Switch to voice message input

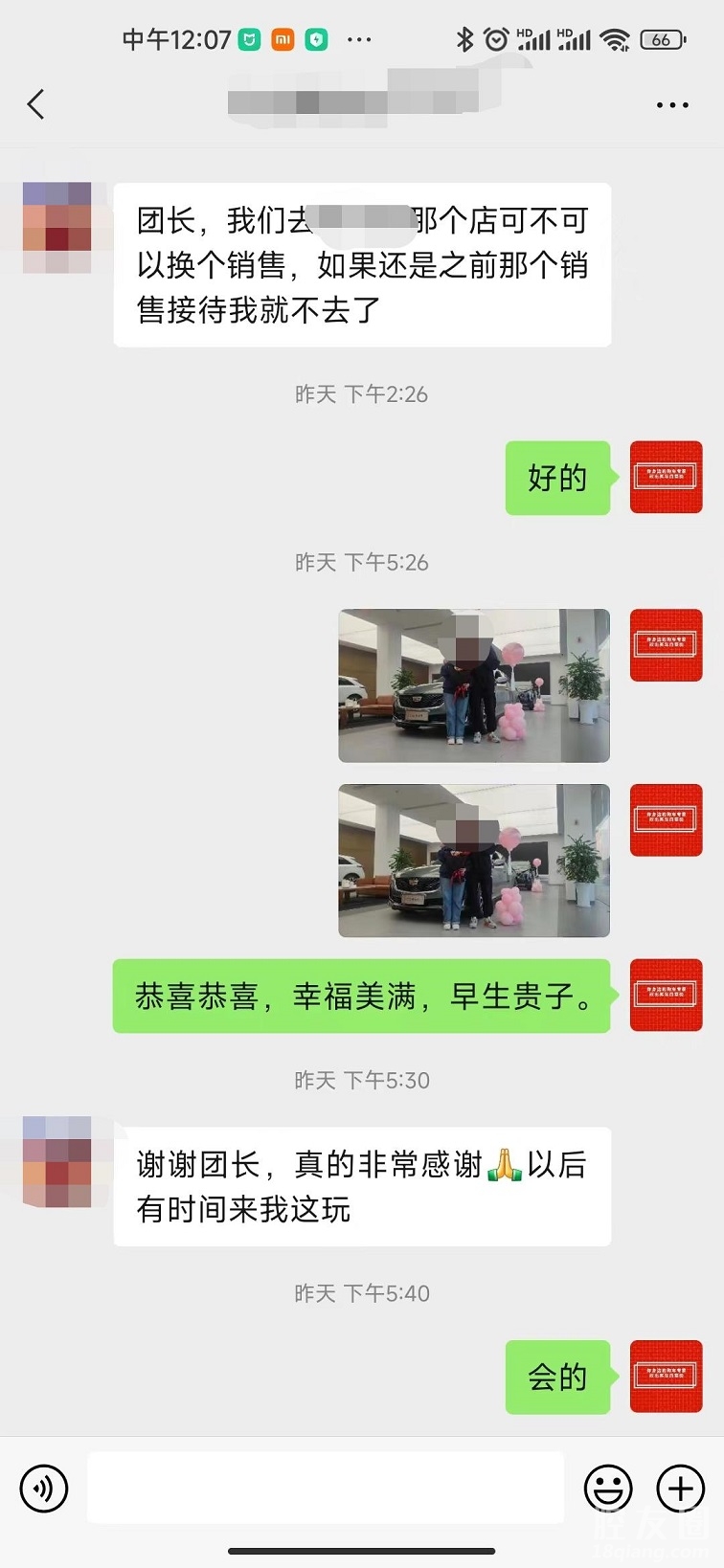pyautogui.click(x=44, y=1489)
